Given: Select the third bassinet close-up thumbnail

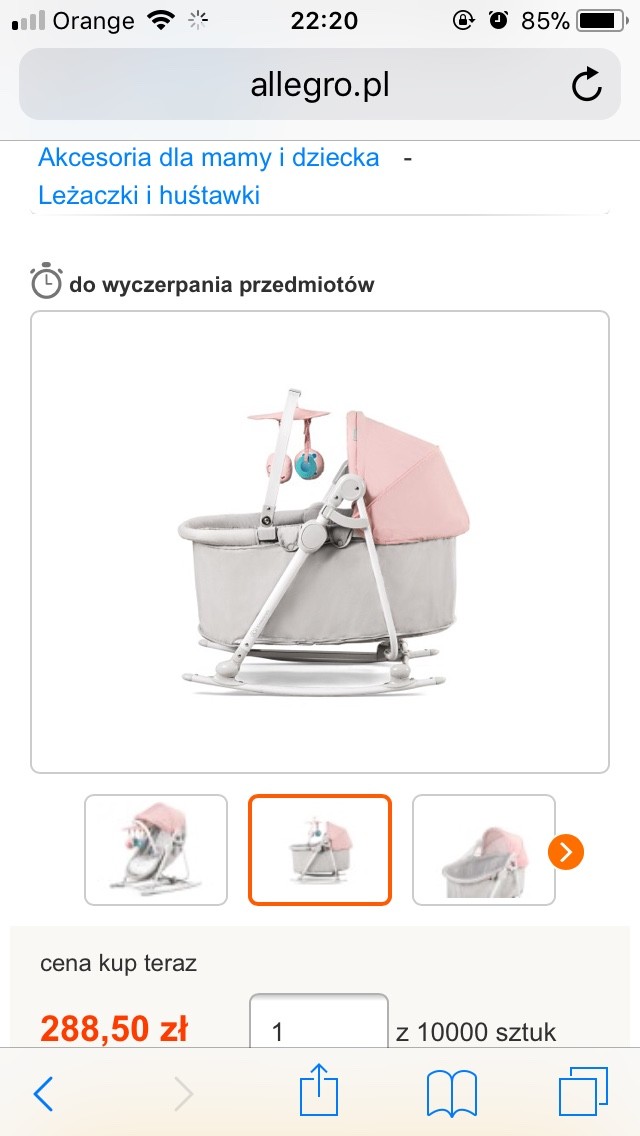Looking at the screenshot, I should coord(483,850).
